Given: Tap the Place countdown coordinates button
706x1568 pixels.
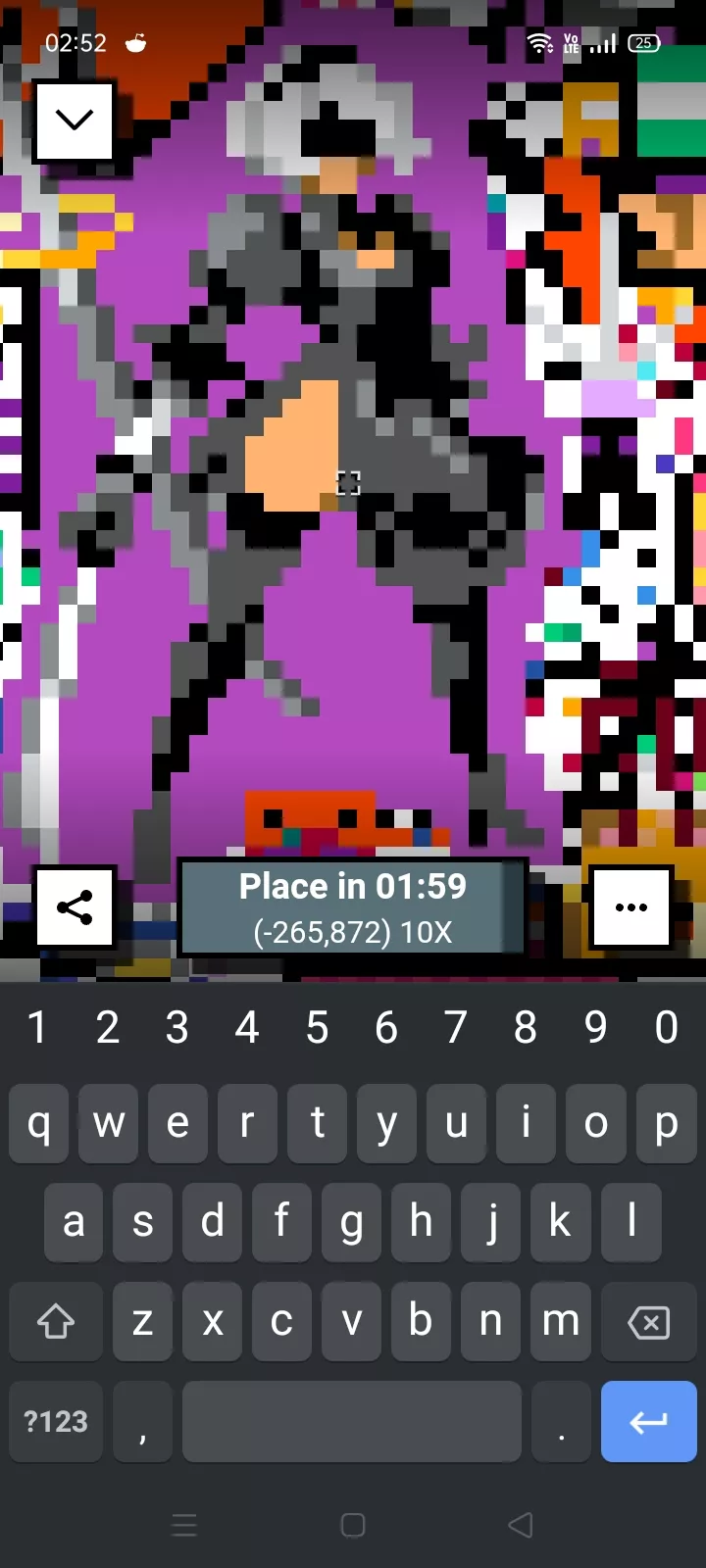Looking at the screenshot, I should pyautogui.click(x=353, y=906).
